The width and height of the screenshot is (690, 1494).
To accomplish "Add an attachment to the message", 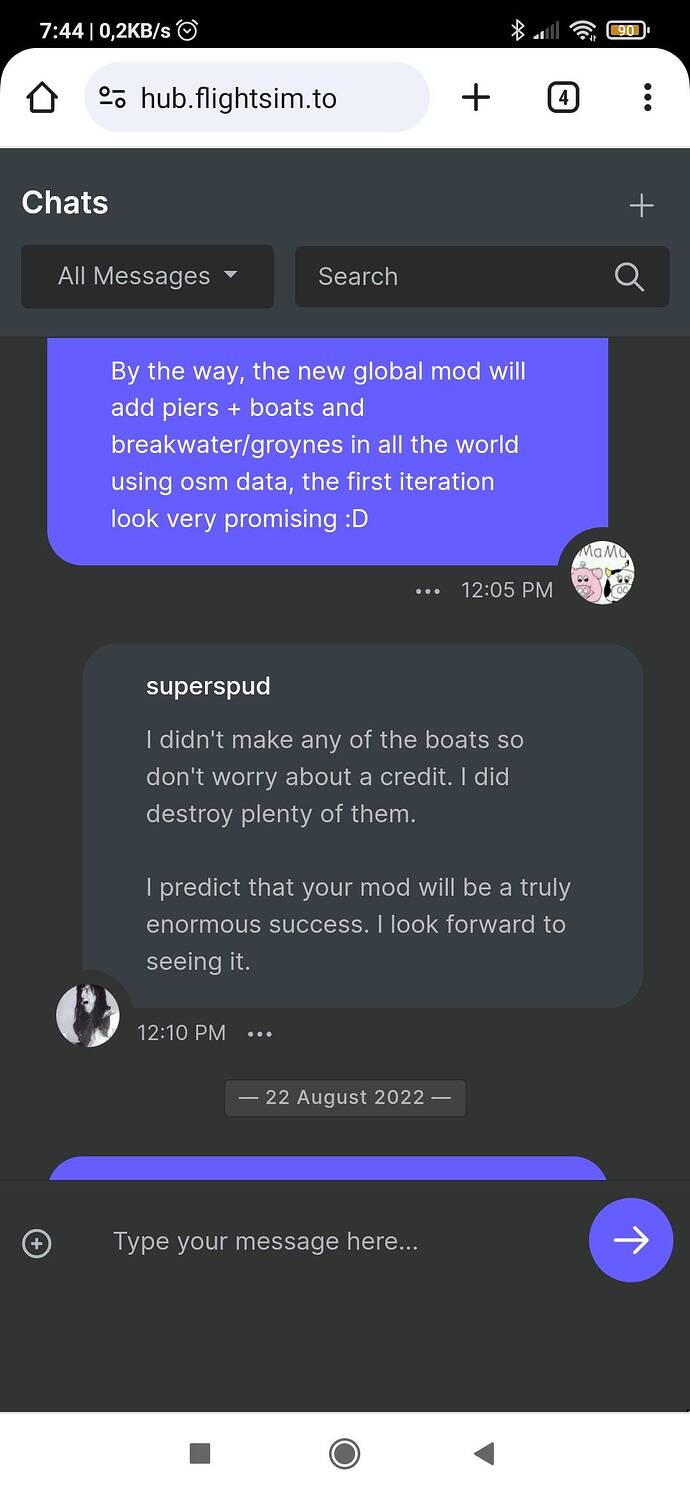I will tap(37, 1243).
